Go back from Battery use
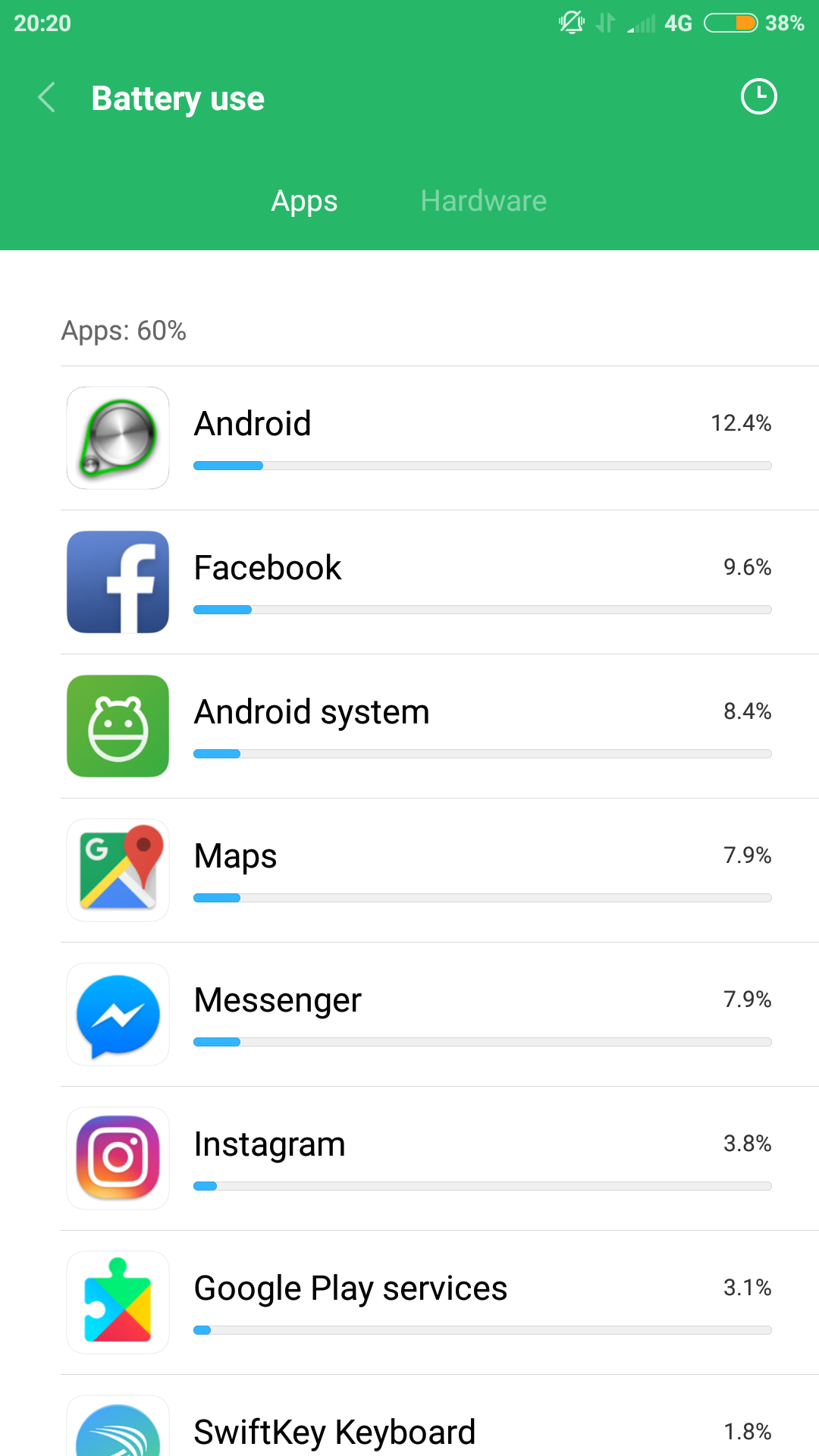Viewport: 819px width, 1456px height. point(47,98)
